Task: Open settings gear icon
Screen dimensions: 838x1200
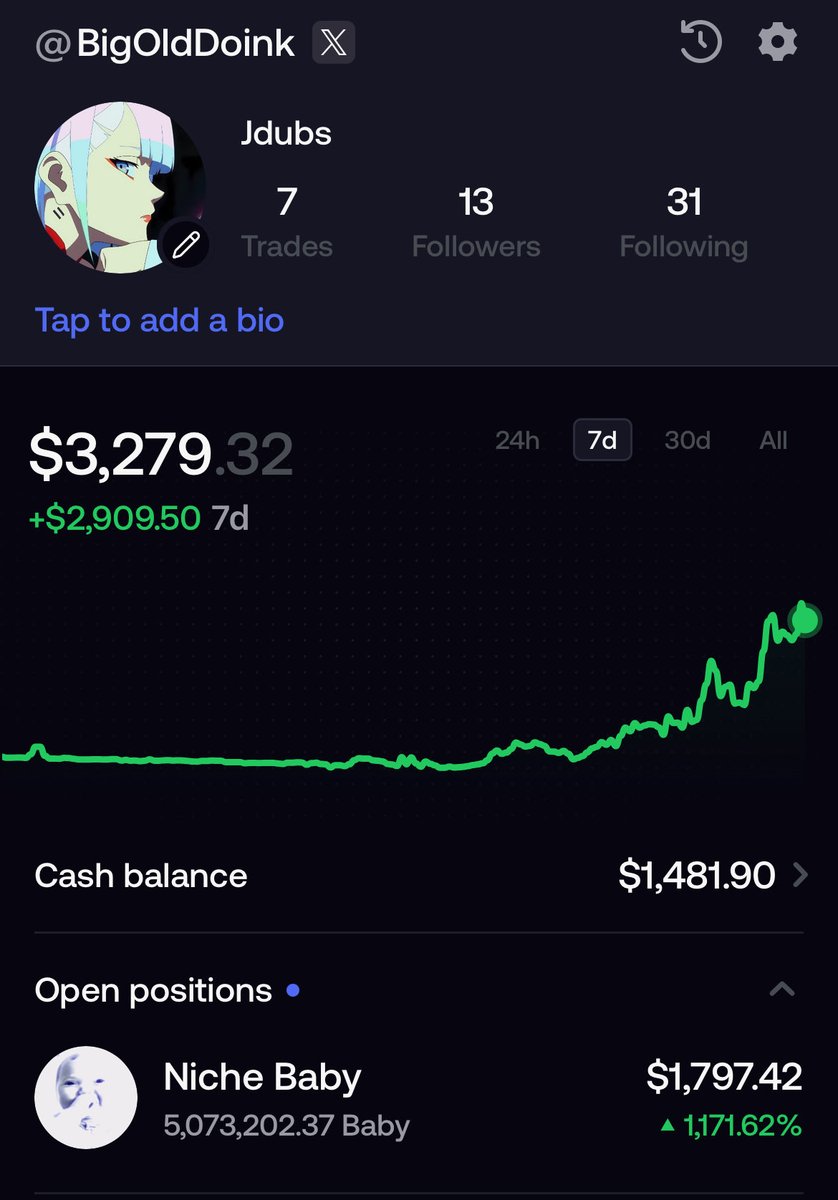Action: click(777, 43)
